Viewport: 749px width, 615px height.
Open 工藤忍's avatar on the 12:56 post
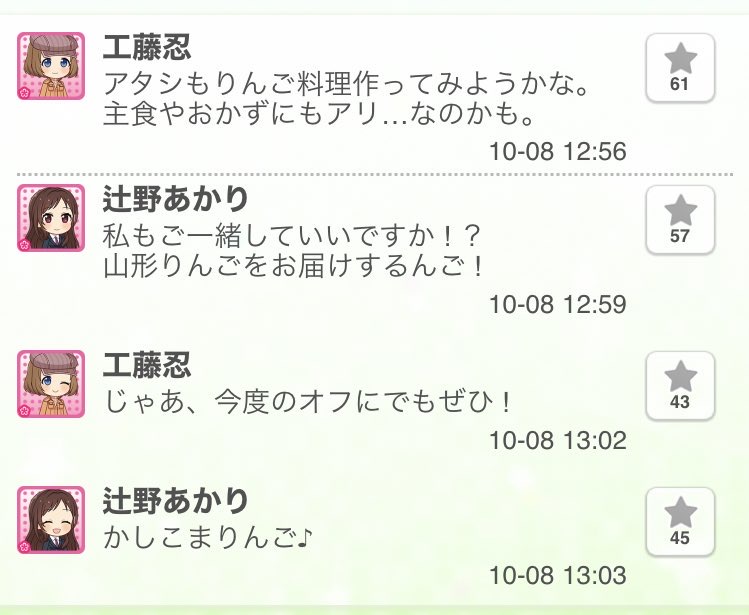51,66
